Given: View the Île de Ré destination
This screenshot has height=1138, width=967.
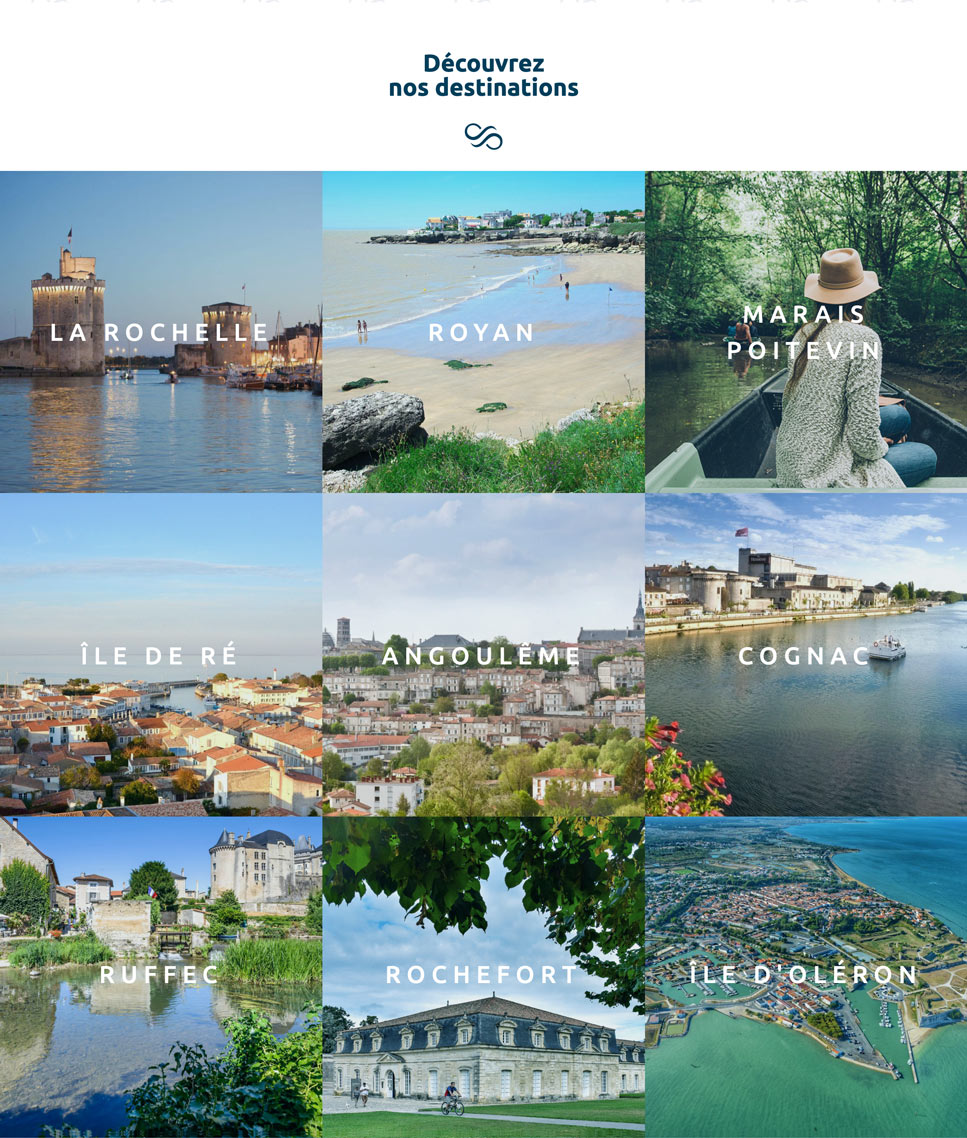Looking at the screenshot, I should tap(160, 655).
